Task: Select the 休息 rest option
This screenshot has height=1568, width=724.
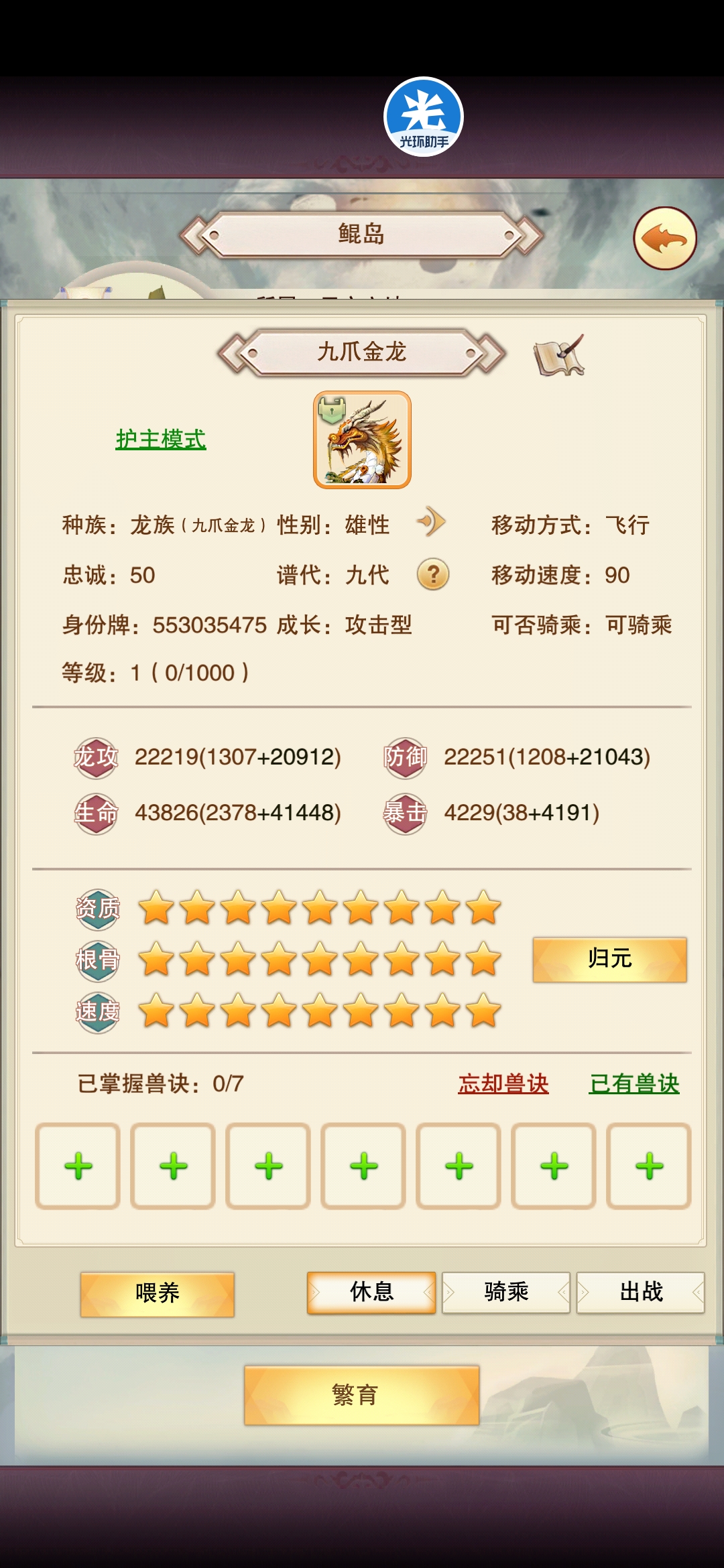Action: pos(371,1292)
